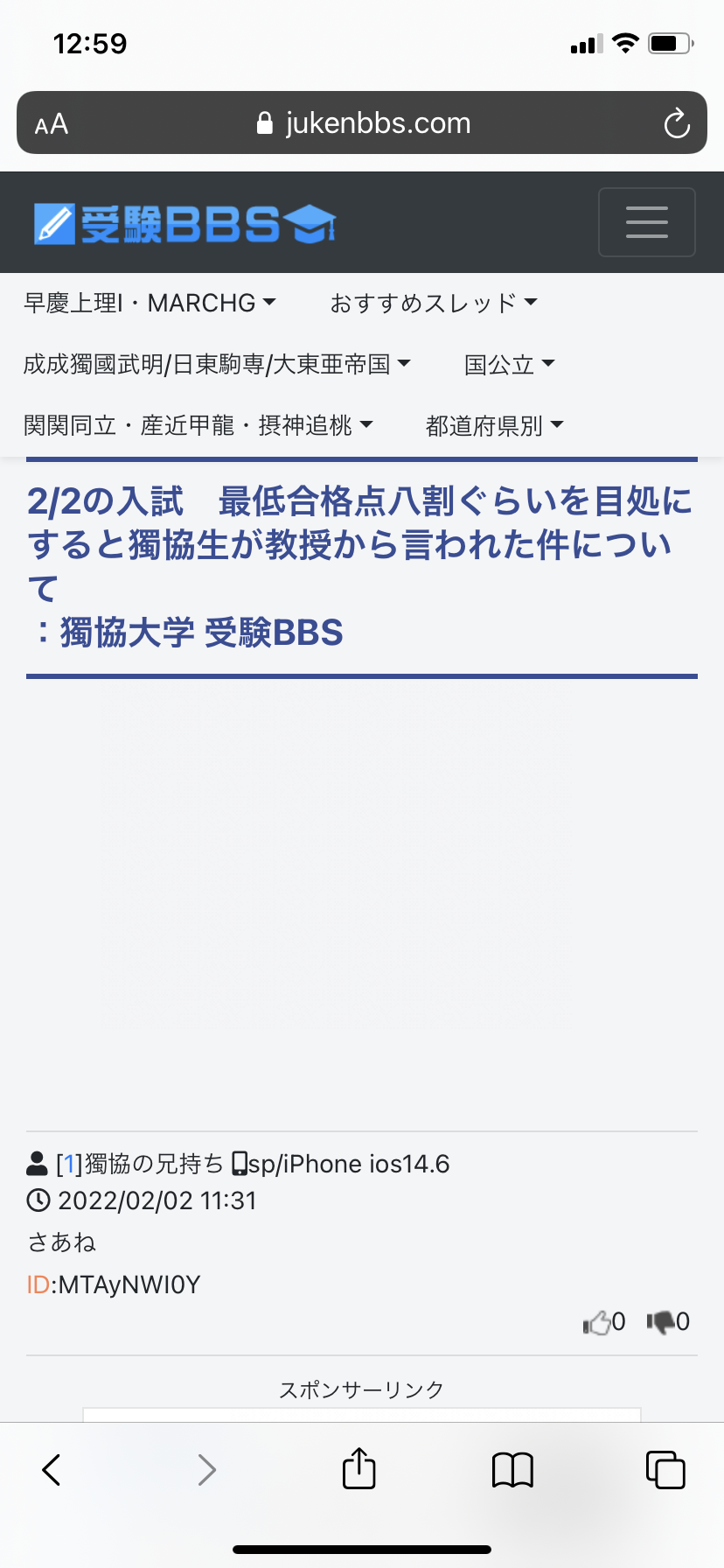Go back to the previous page
This screenshot has height=1568, width=724.
coord(52,1470)
